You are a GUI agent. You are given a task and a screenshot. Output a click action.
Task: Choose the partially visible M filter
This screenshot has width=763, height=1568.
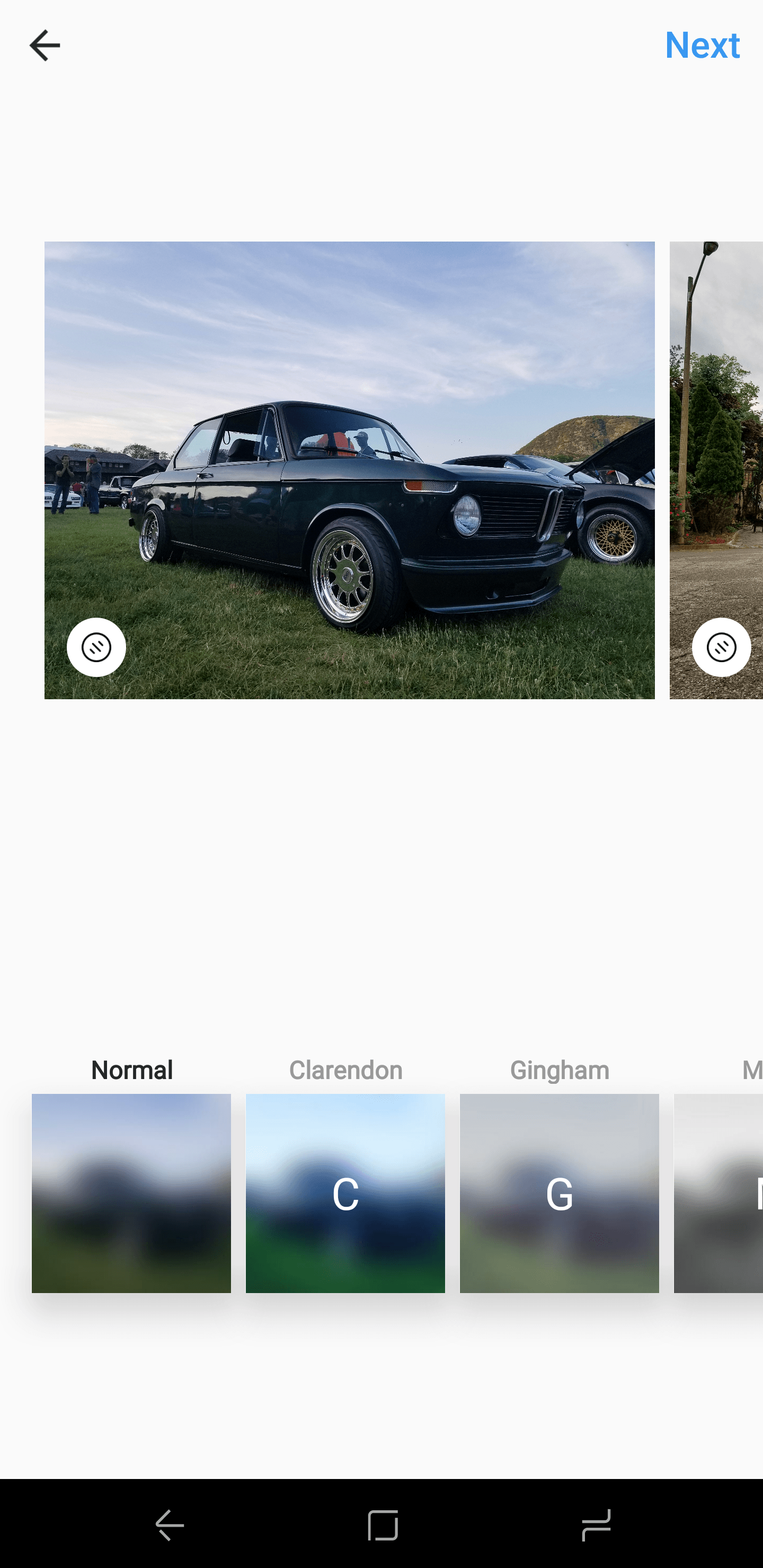(718, 1193)
